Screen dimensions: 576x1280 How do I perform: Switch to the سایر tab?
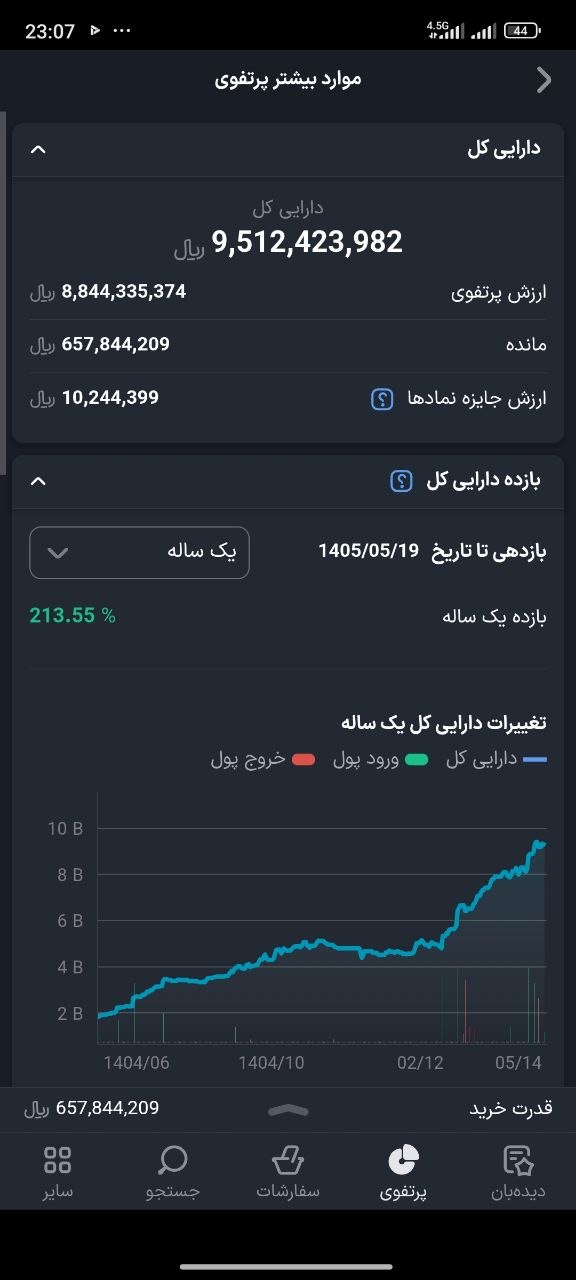pyautogui.click(x=58, y=1172)
